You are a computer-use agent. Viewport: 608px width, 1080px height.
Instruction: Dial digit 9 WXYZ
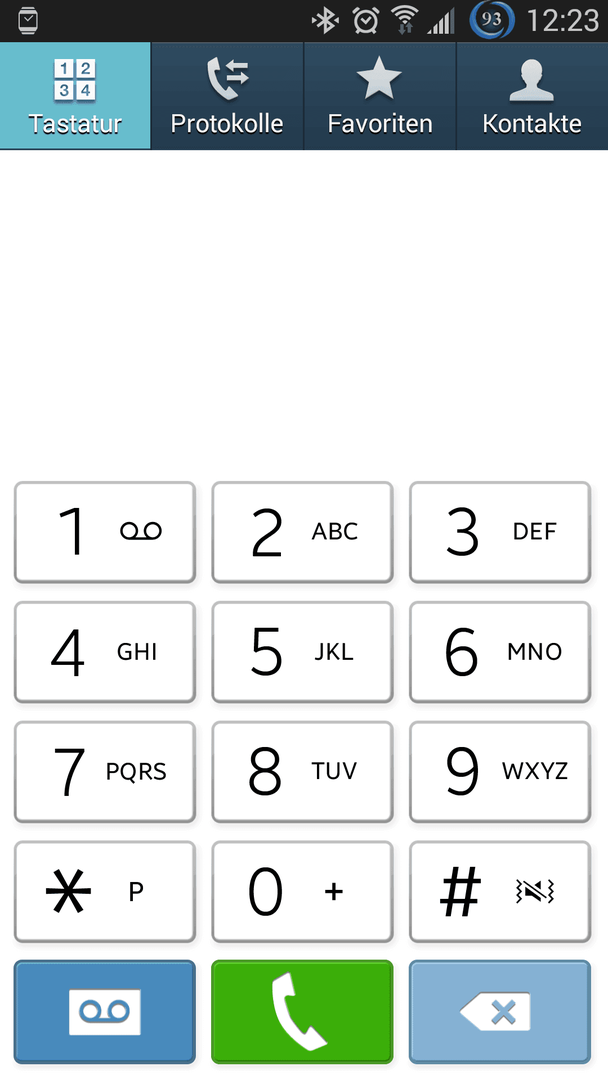(x=500, y=772)
